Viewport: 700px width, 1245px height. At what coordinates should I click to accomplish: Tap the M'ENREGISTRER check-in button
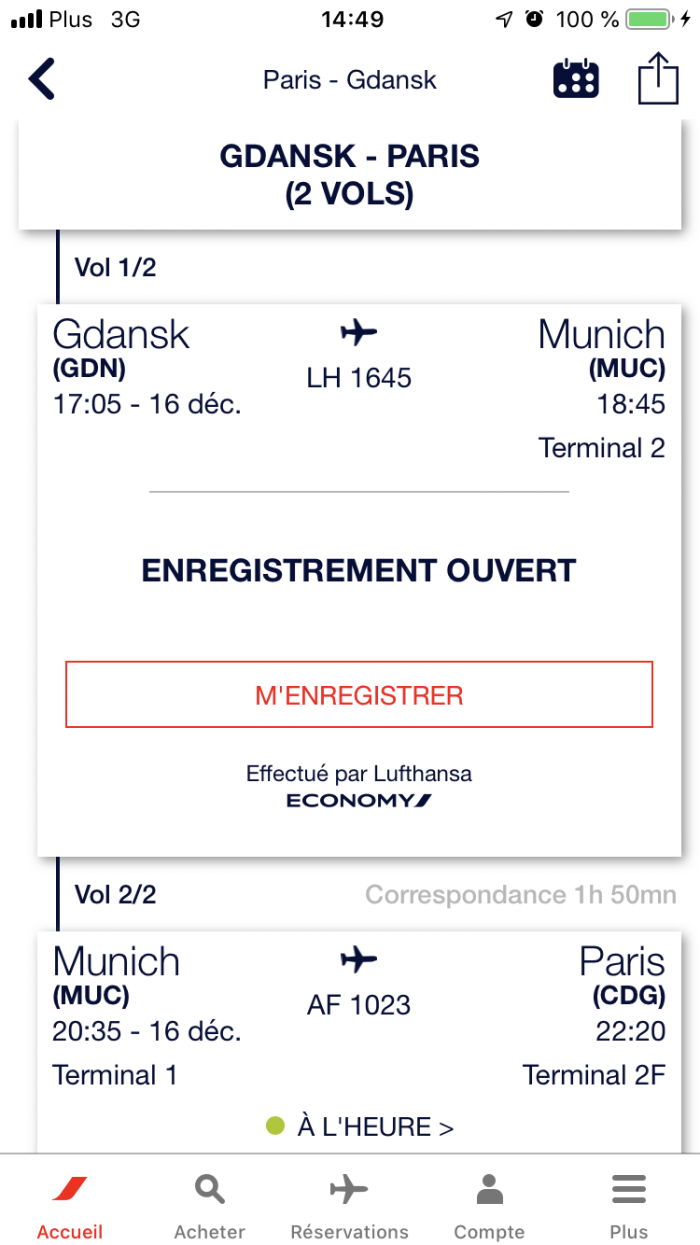[x=359, y=694]
